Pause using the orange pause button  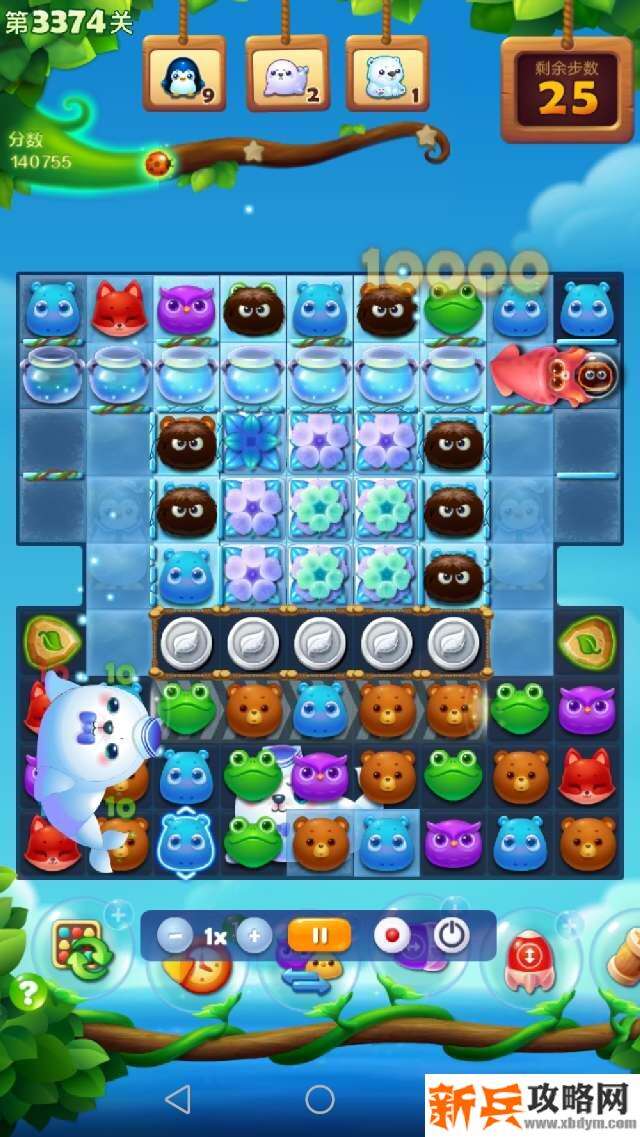click(x=320, y=936)
